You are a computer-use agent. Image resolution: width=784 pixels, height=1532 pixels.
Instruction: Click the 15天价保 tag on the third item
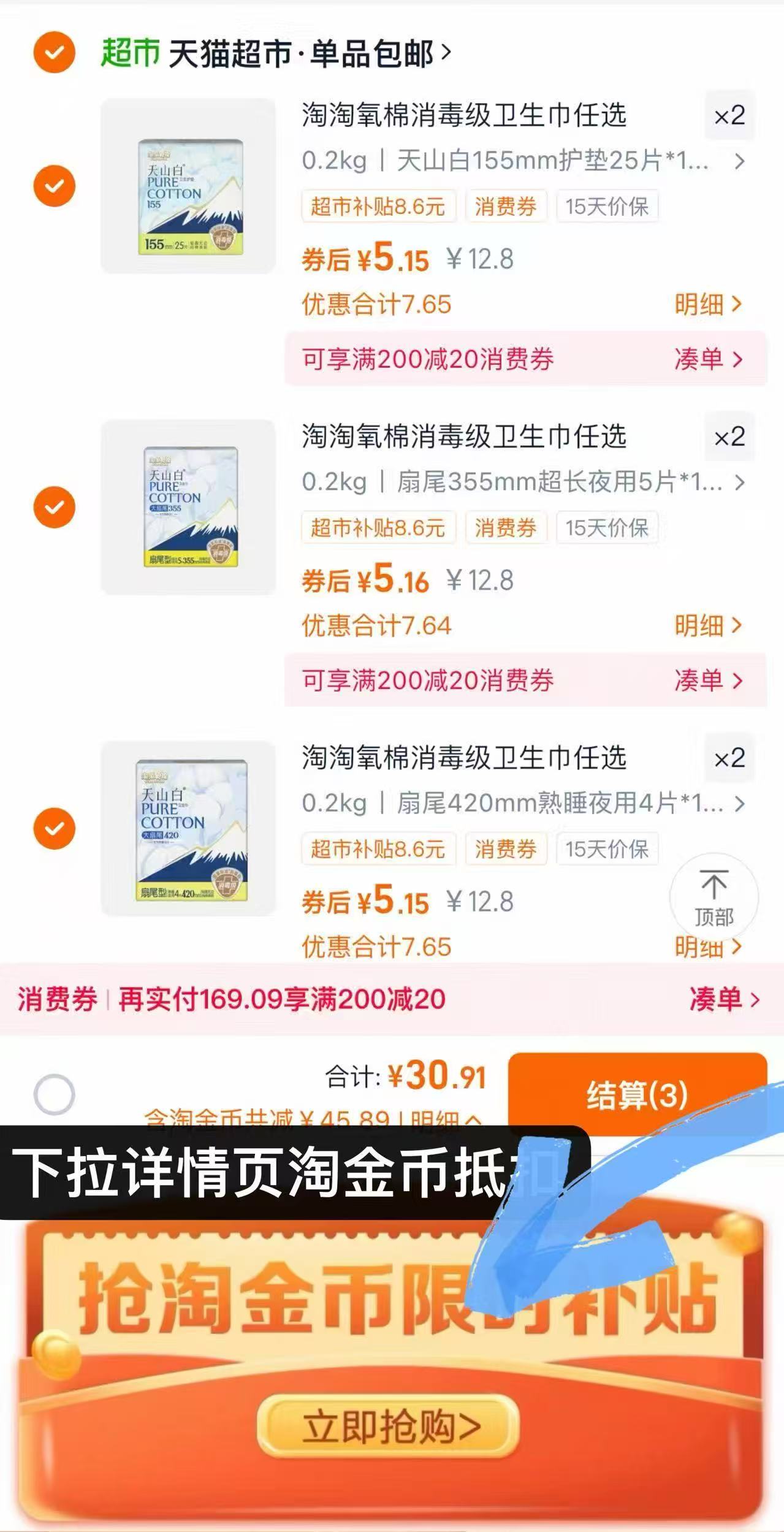(x=606, y=850)
